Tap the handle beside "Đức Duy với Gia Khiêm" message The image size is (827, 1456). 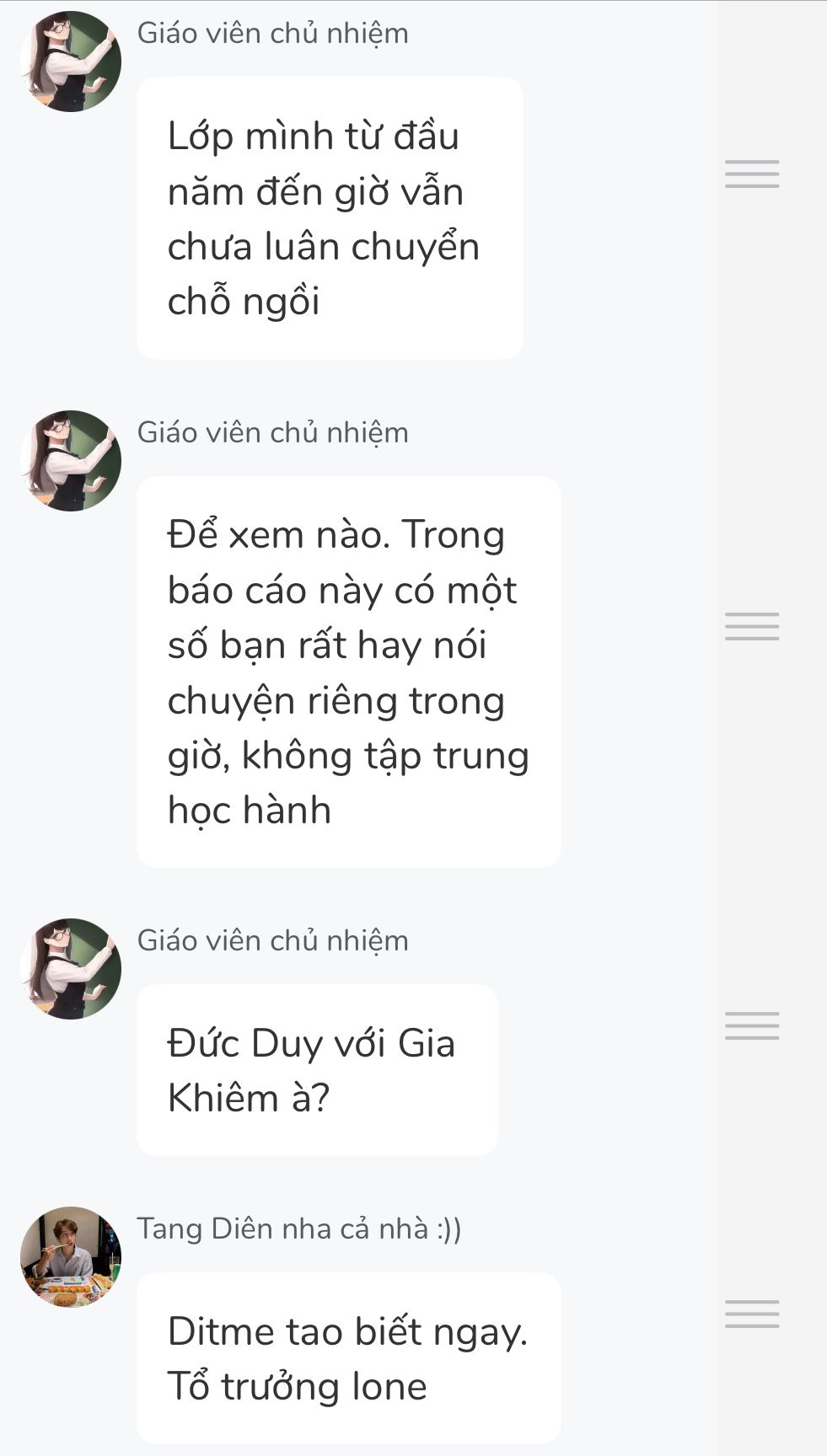pos(752,1025)
